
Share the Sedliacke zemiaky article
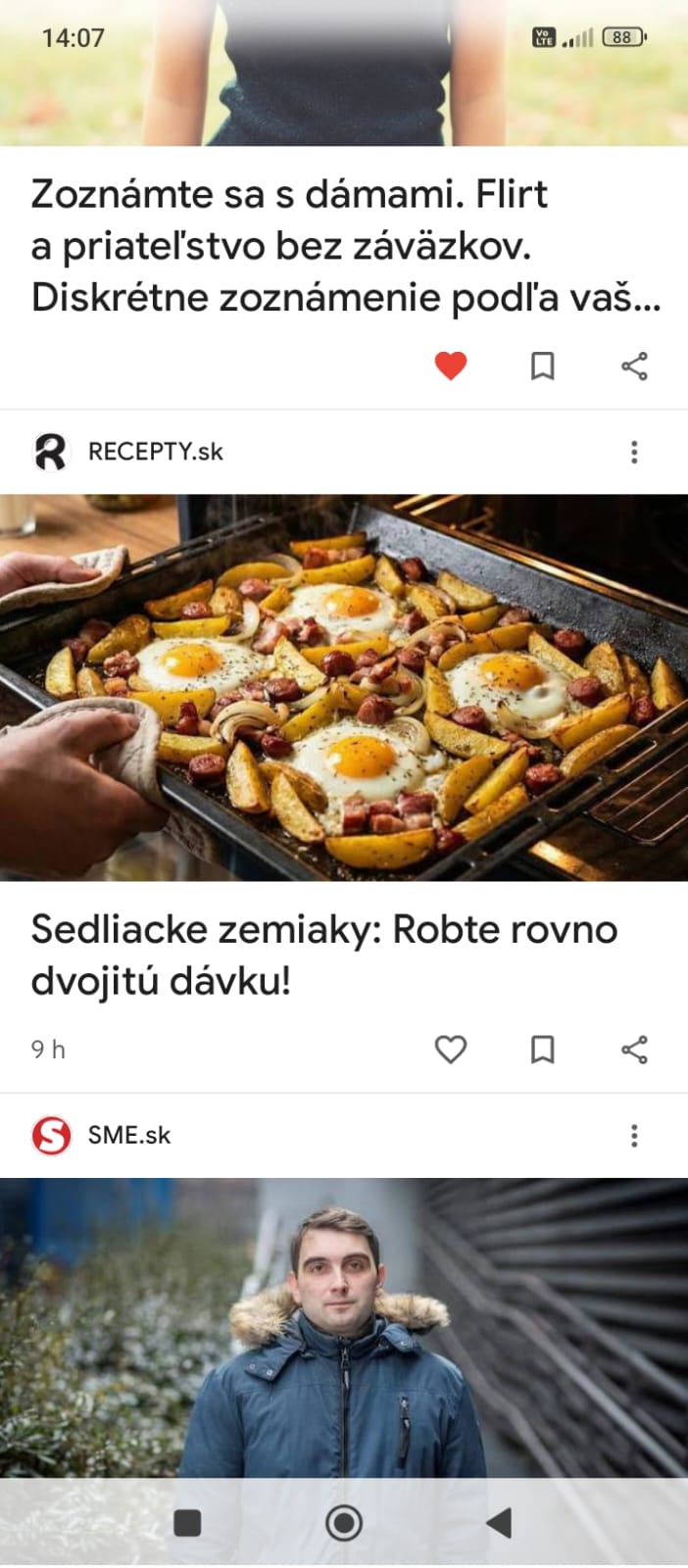(634, 1050)
